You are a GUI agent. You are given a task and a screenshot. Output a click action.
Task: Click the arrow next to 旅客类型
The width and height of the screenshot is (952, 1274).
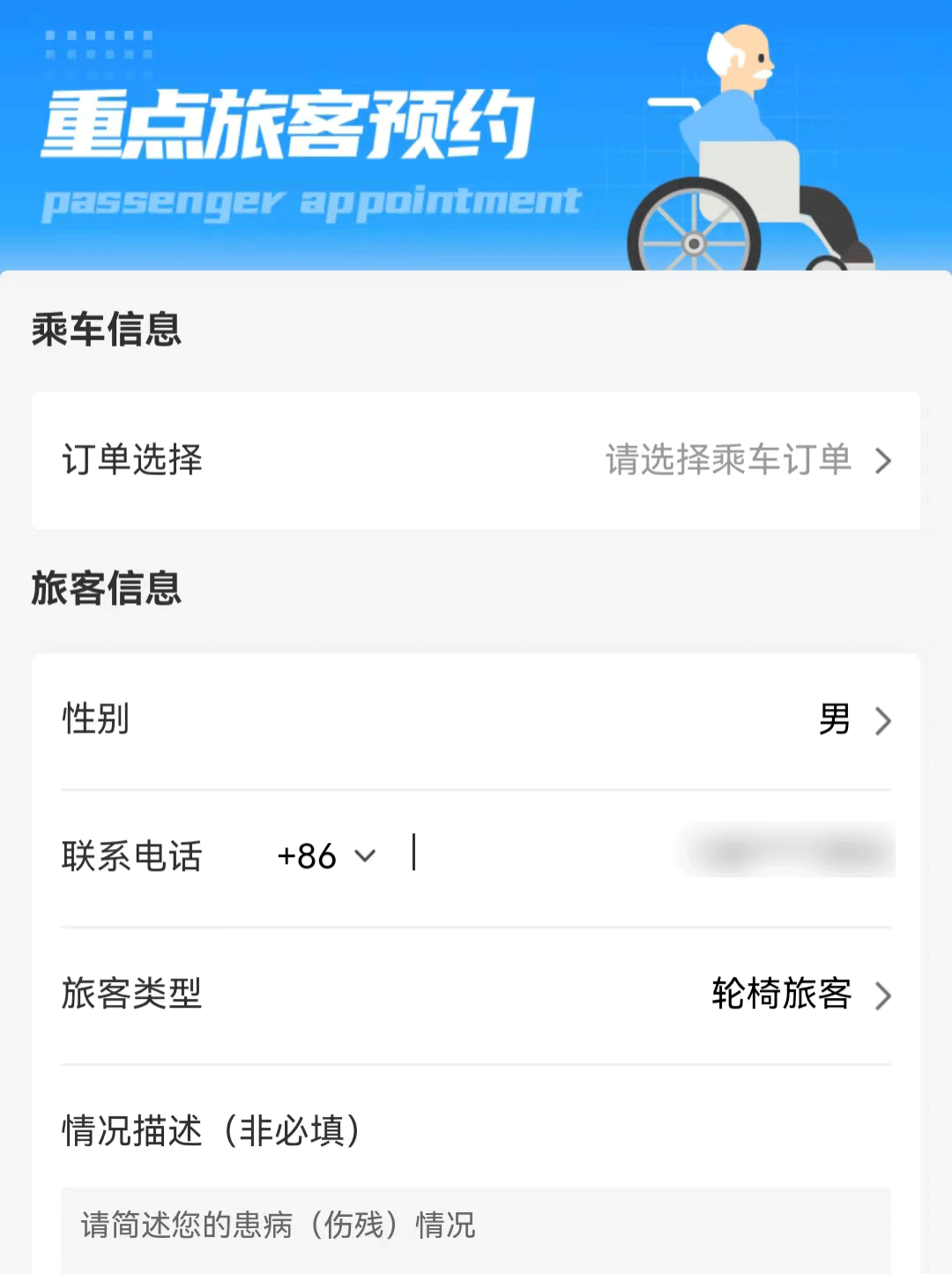[881, 996]
